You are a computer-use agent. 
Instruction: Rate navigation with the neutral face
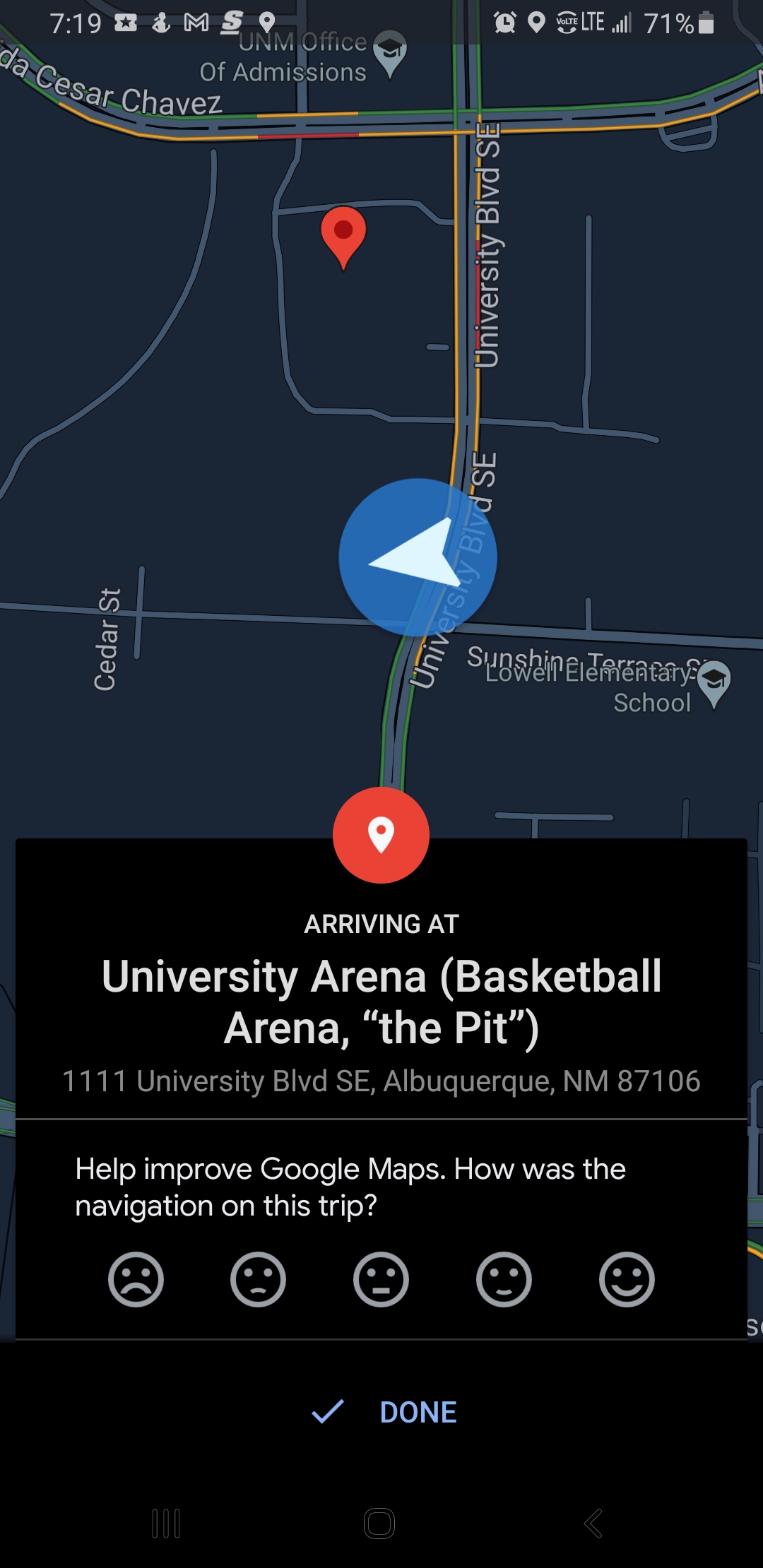381,1279
